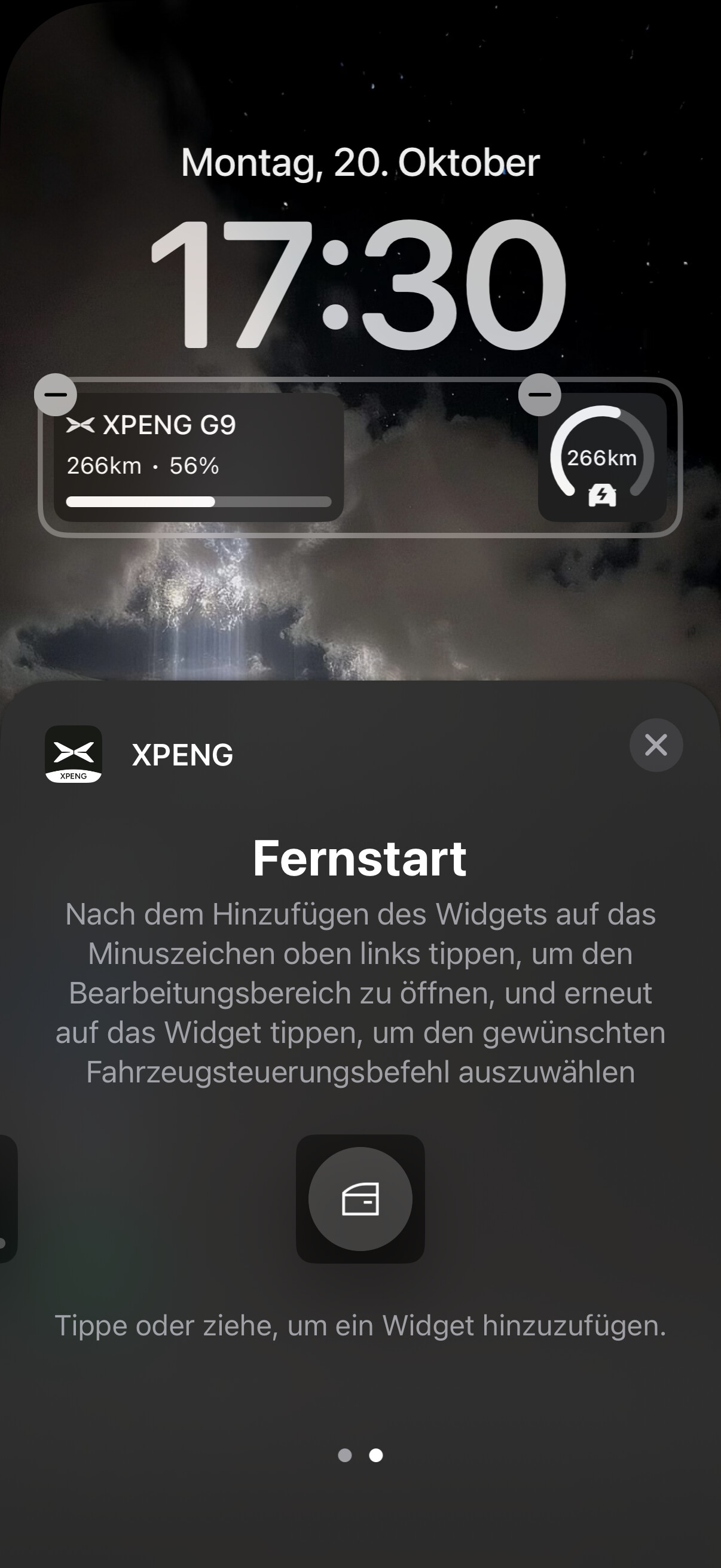Remove the XPENG G9 range widget
Screen dimensions: 721x1568
pos(56,395)
